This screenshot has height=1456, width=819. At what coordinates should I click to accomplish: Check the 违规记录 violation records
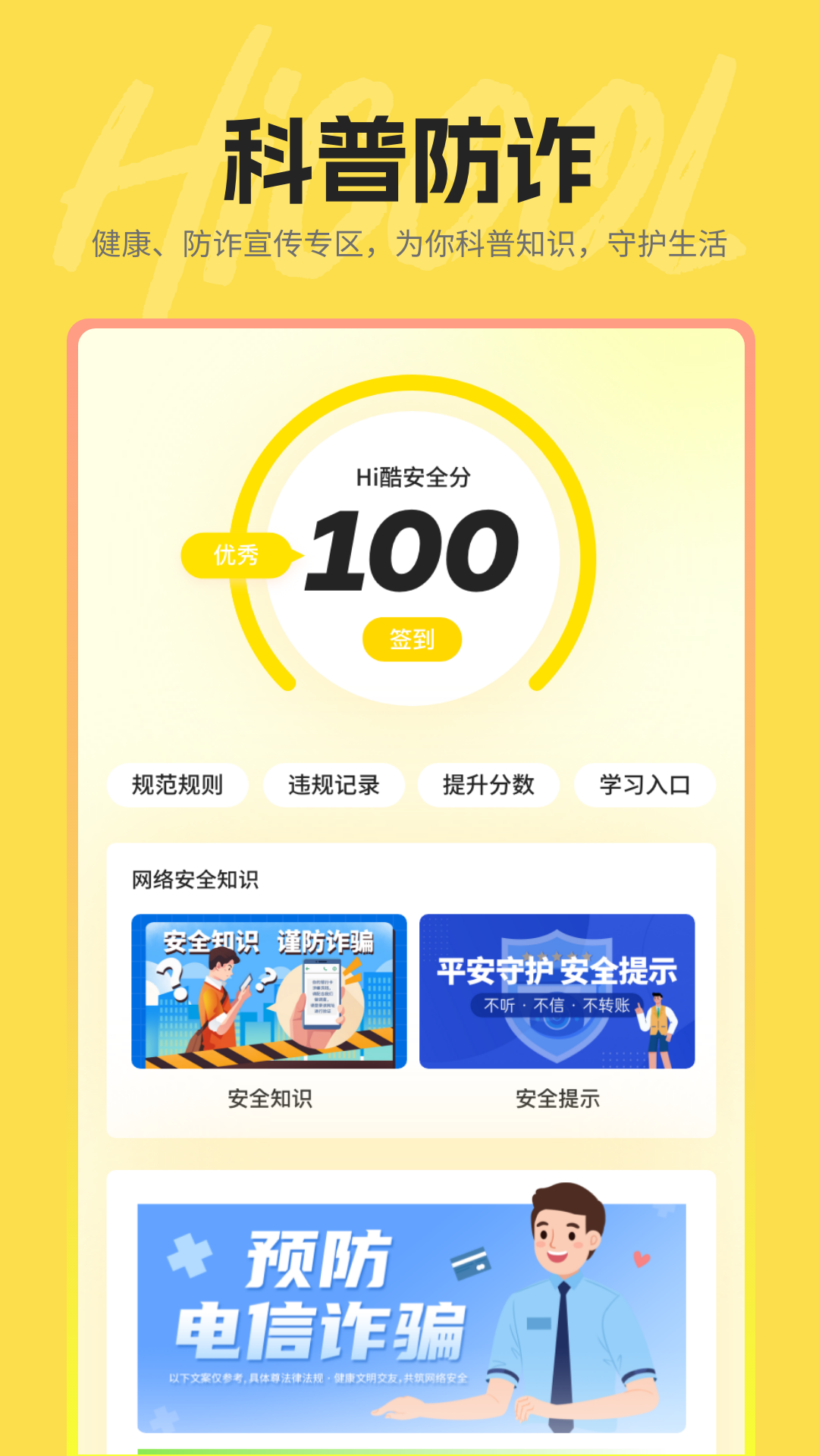334,786
